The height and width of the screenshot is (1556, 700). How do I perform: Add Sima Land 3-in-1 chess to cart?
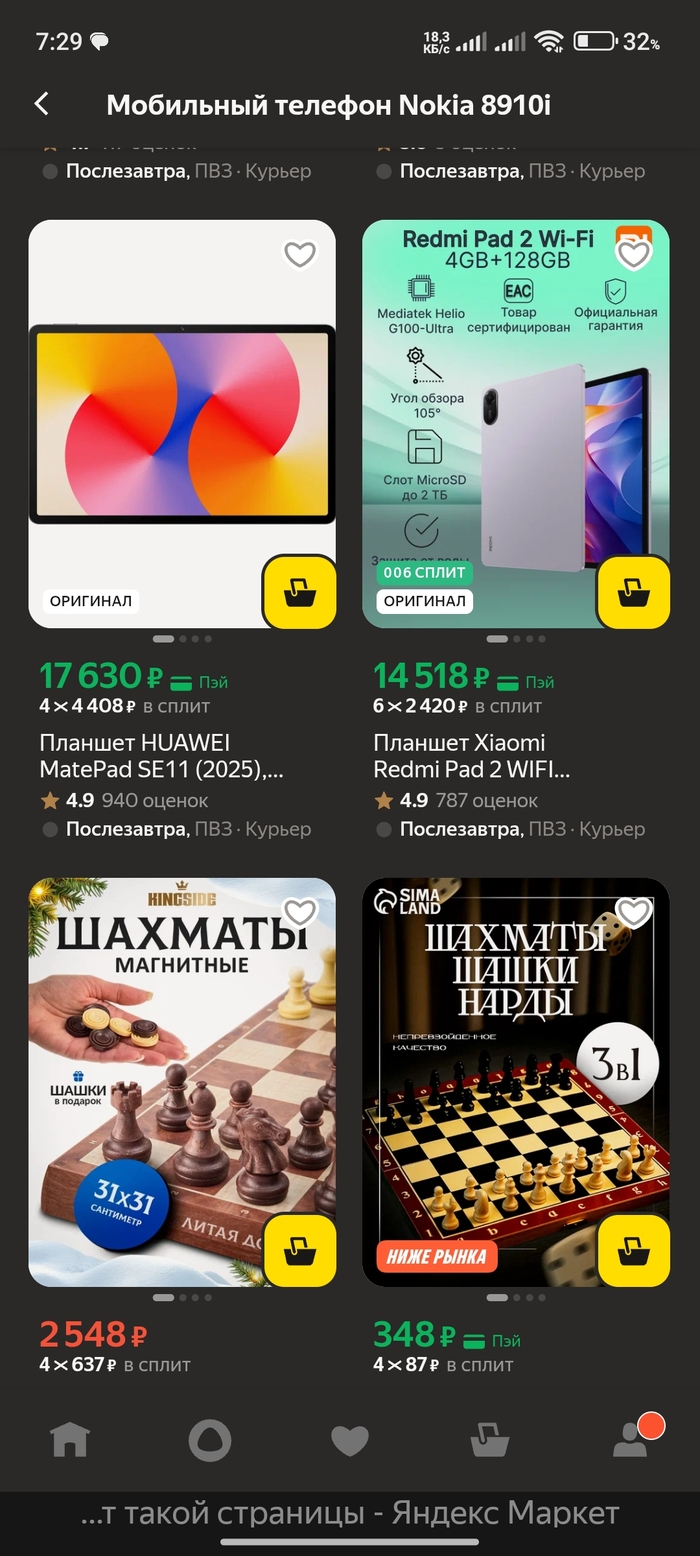[x=633, y=1251]
